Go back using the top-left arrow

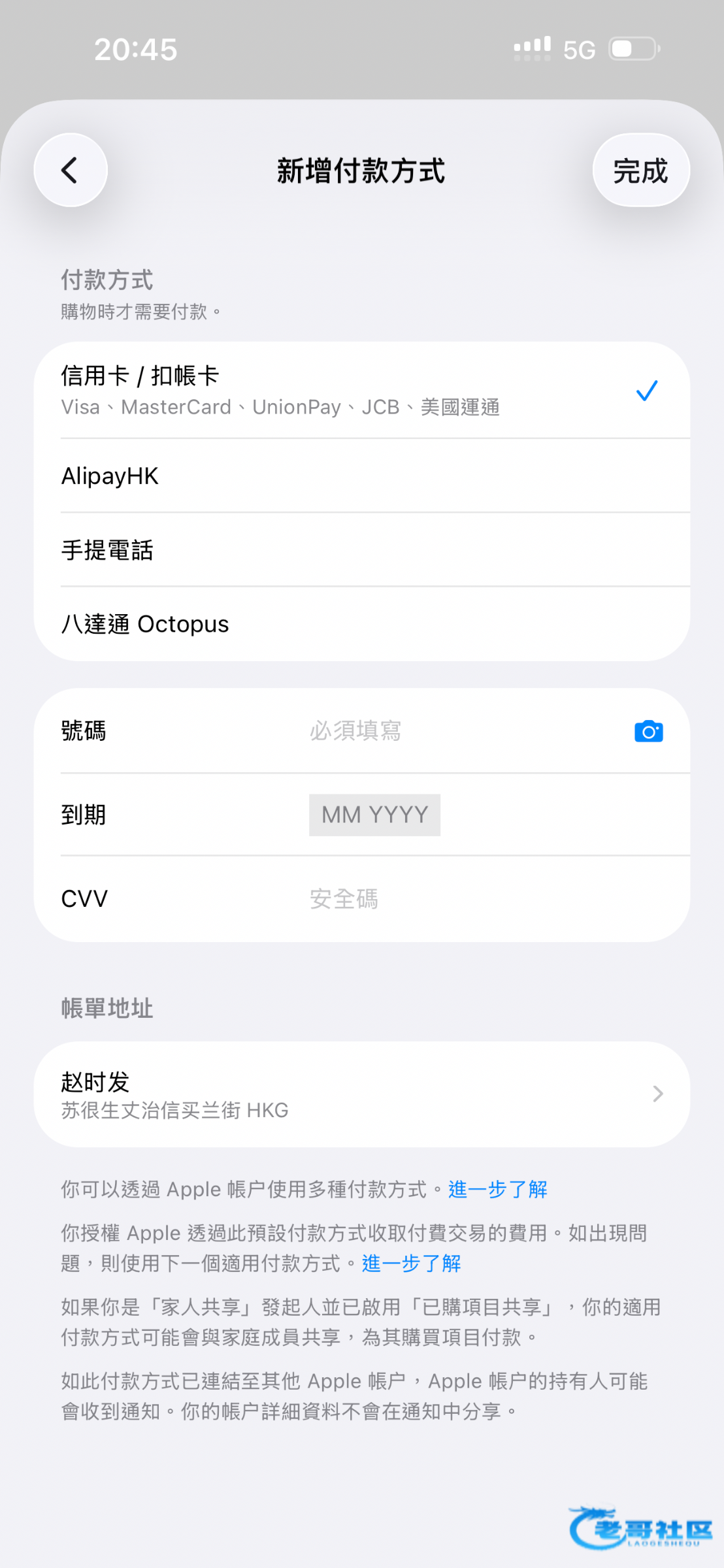click(70, 171)
